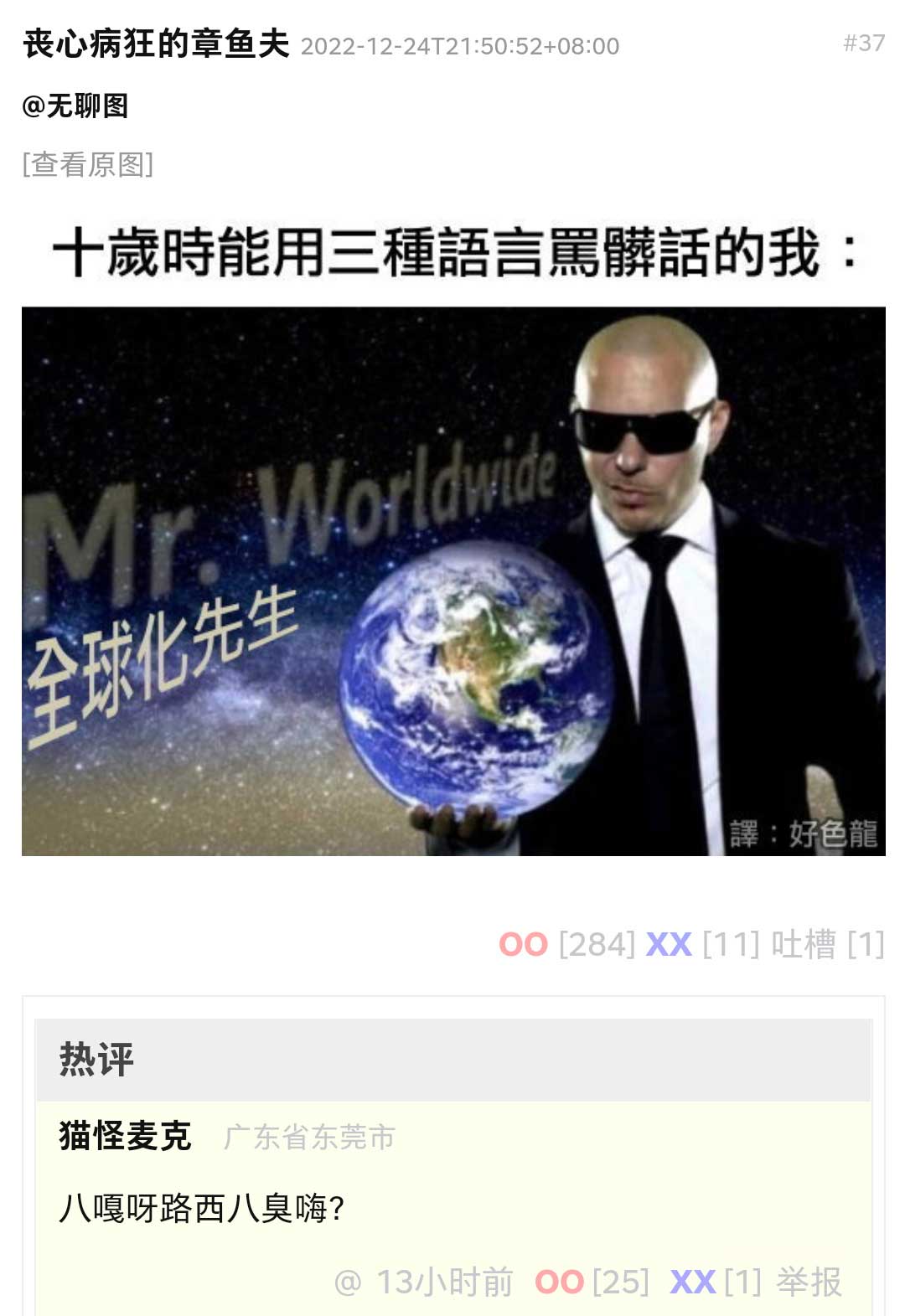Image resolution: width=905 pixels, height=1316 pixels.
Task: Report 猫怪麦克's comment via 举报
Action: click(809, 1282)
